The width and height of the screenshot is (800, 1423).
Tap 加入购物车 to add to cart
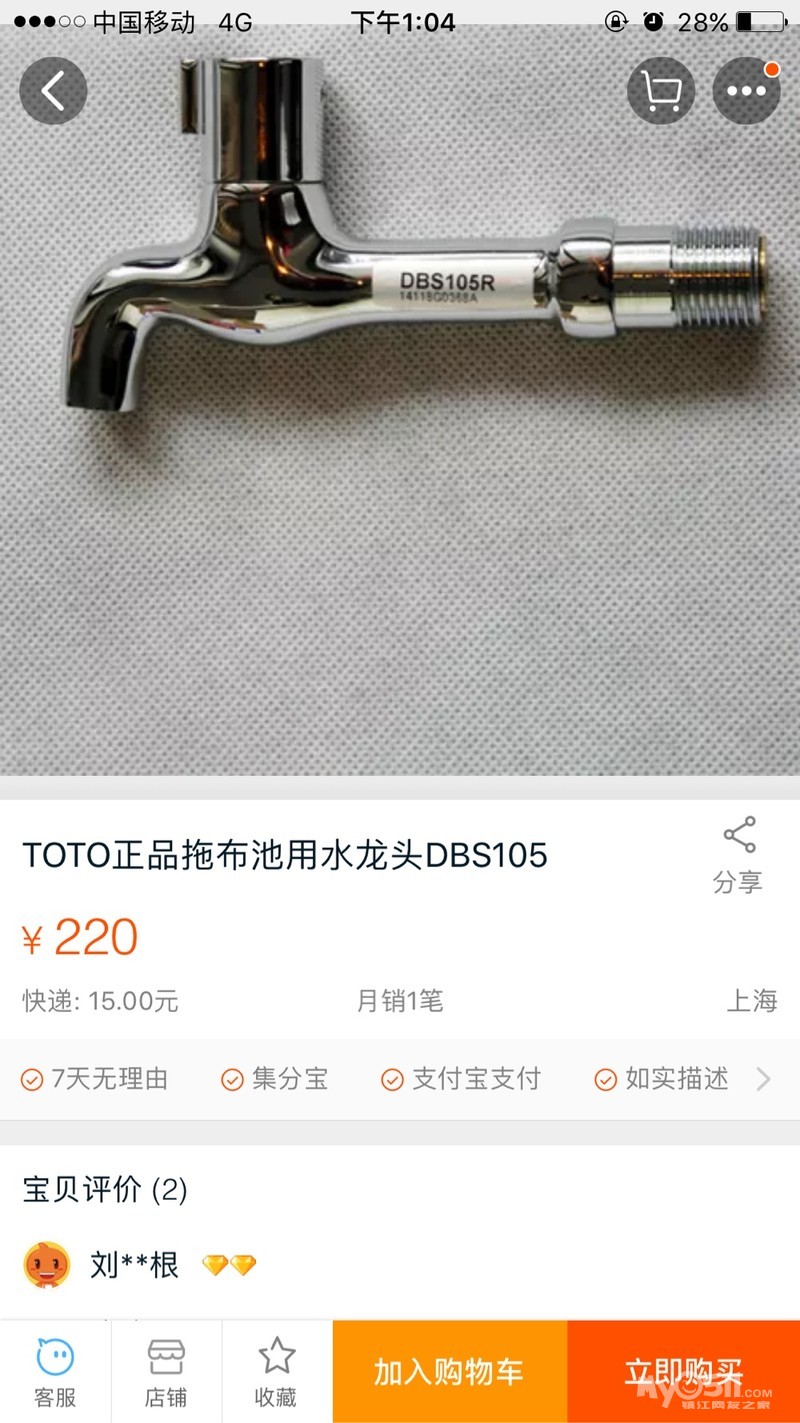(449, 1372)
